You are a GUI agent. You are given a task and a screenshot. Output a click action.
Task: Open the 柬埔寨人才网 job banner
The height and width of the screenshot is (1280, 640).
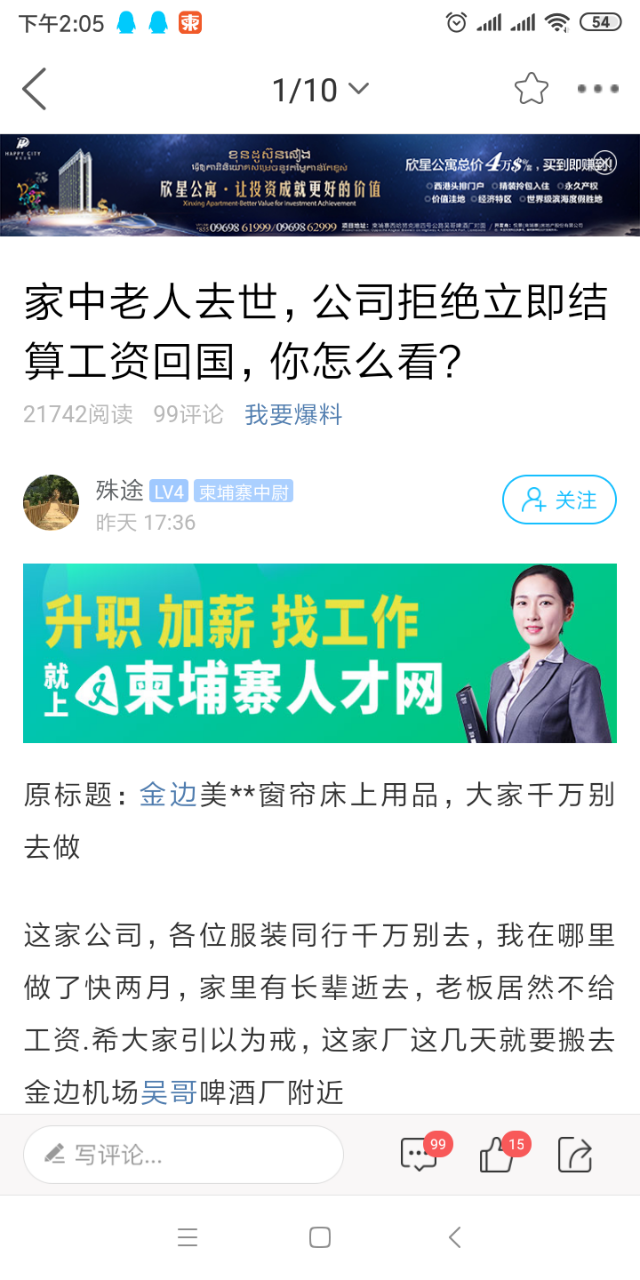[320, 653]
